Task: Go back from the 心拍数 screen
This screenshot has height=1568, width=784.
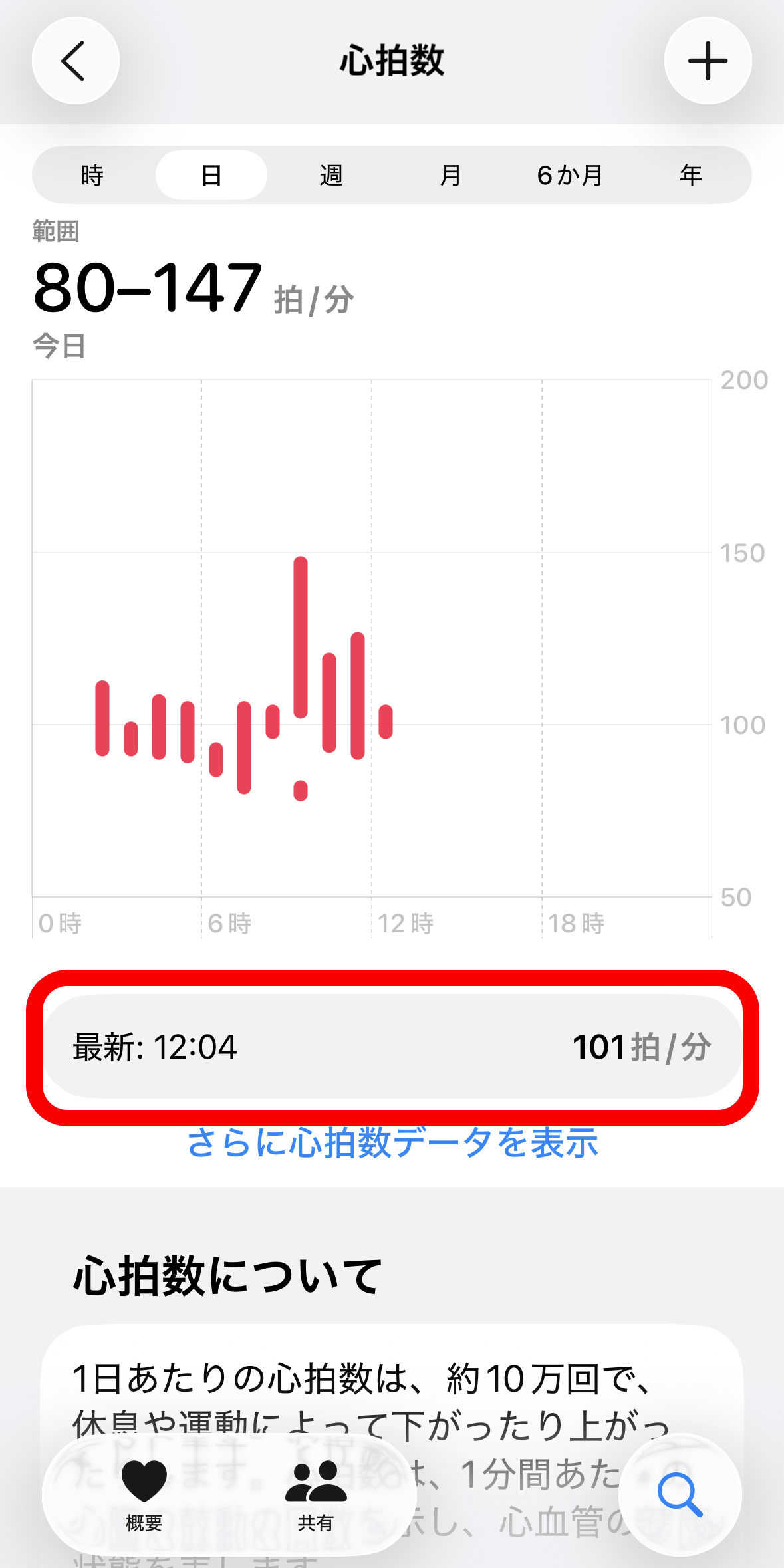Action: point(75,61)
